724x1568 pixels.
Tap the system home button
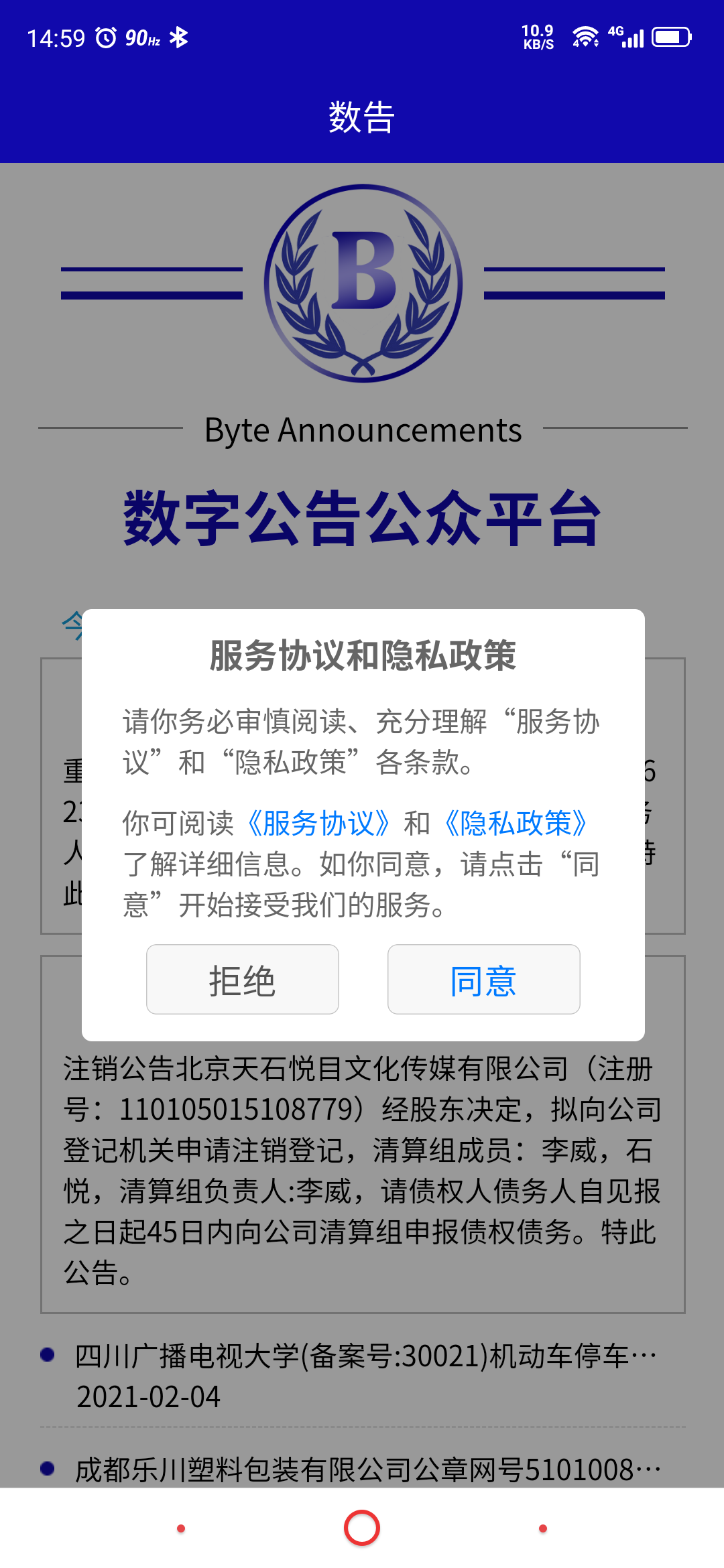[362, 1528]
